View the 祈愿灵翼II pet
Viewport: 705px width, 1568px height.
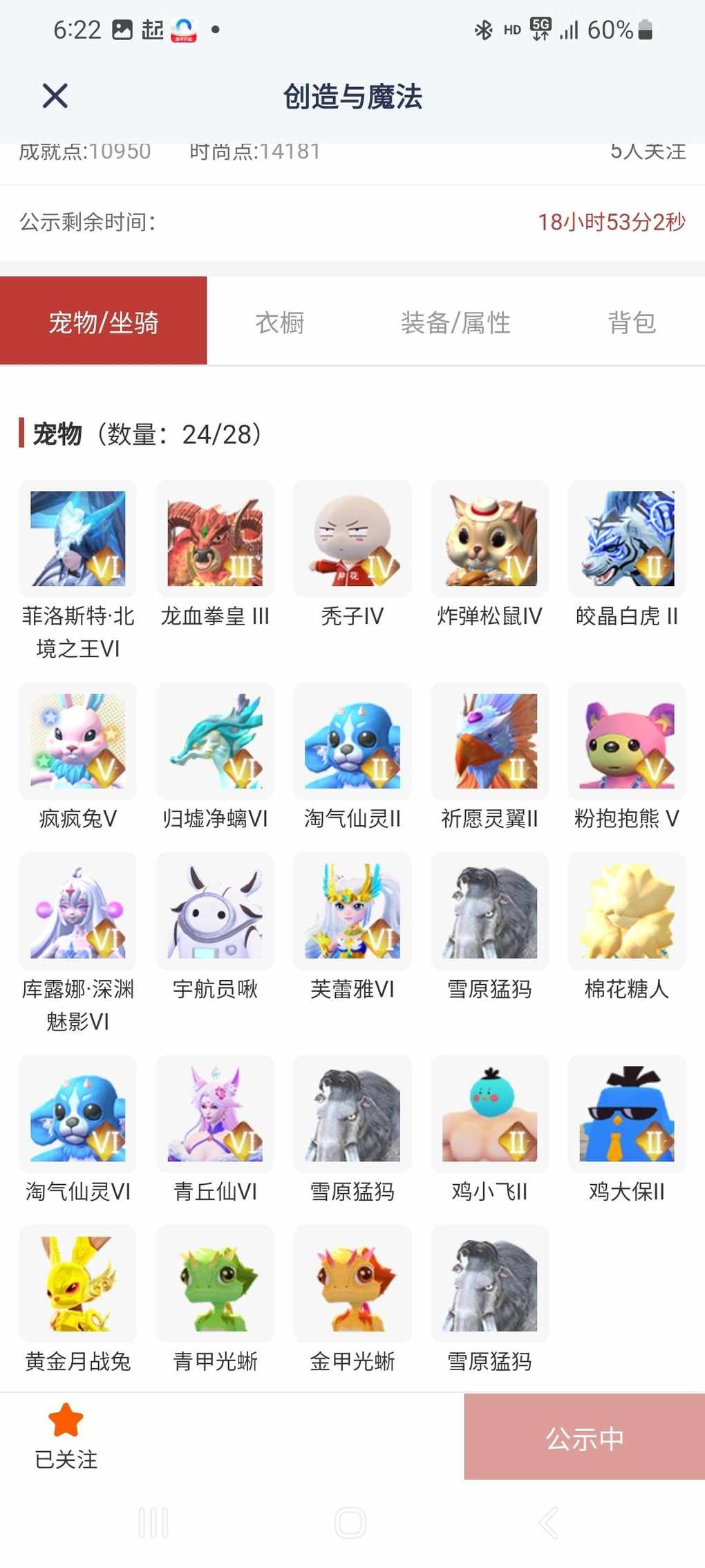[489, 741]
